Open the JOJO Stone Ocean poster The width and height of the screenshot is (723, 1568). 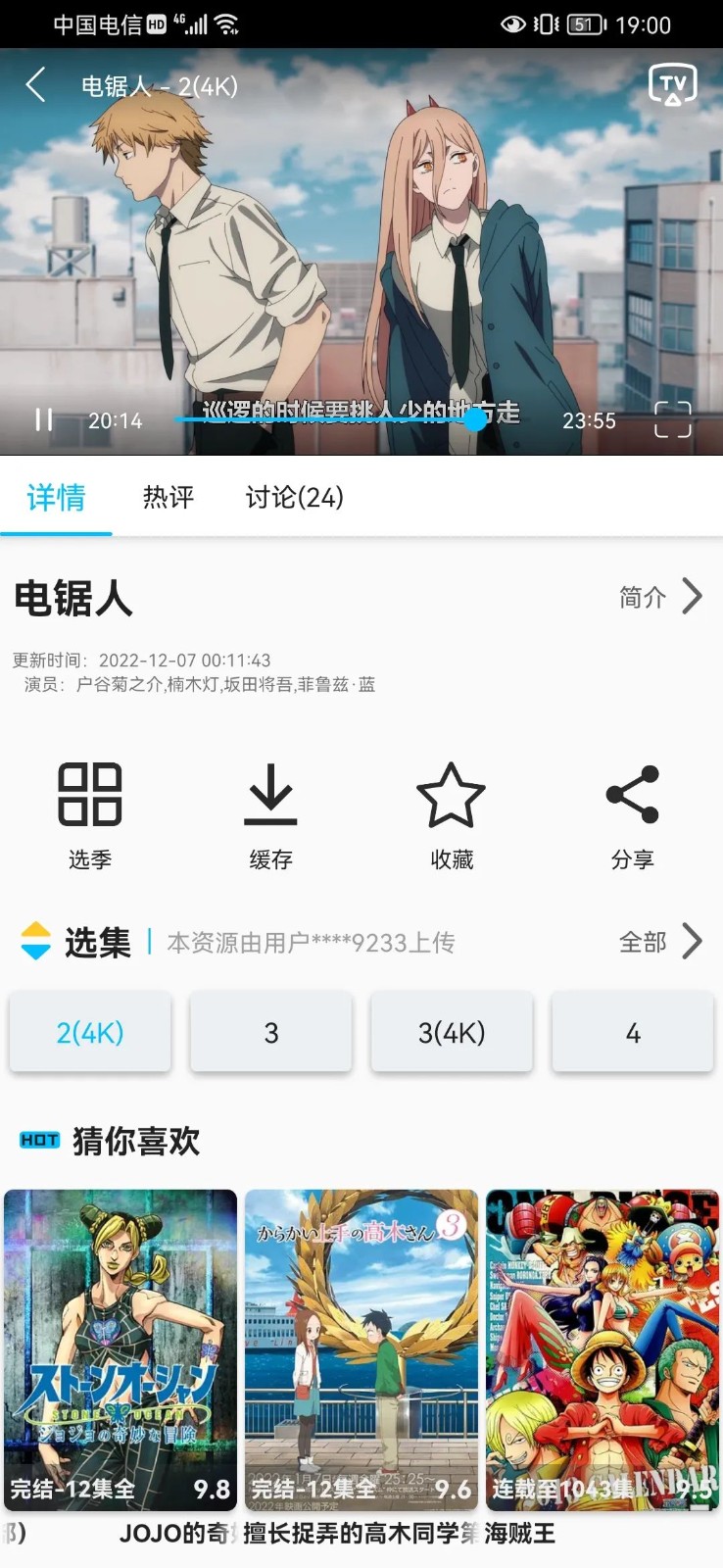[120, 1352]
